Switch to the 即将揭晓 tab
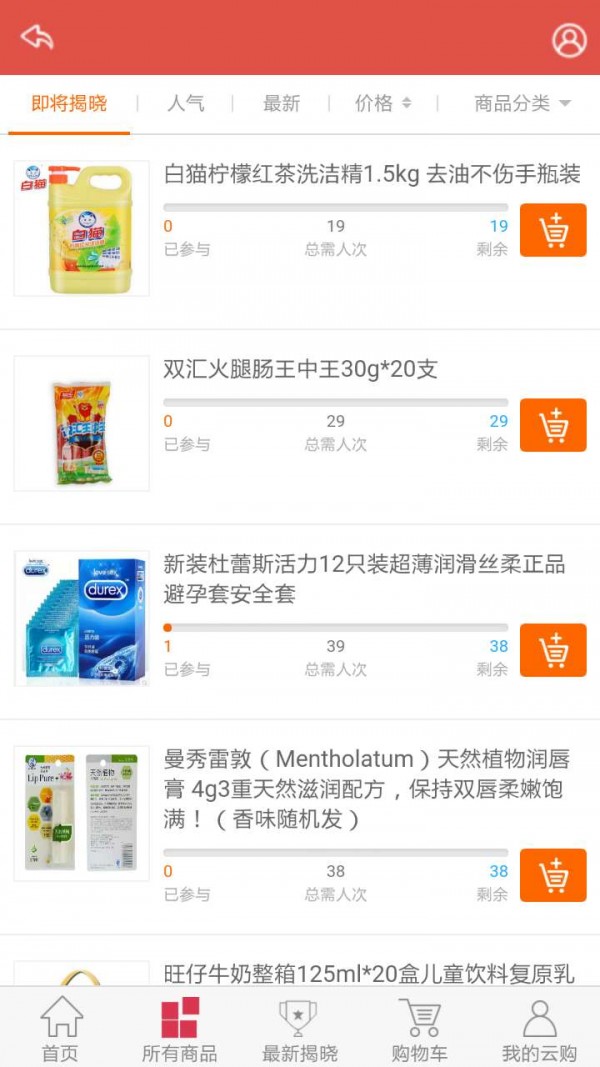 coord(69,103)
